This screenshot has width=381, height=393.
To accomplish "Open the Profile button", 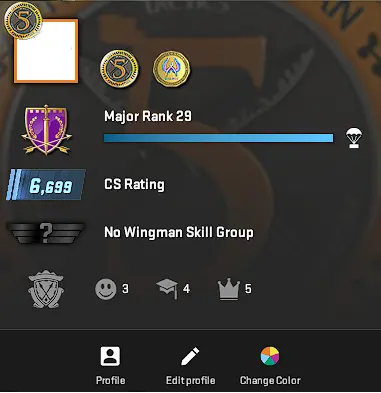I will [110, 366].
